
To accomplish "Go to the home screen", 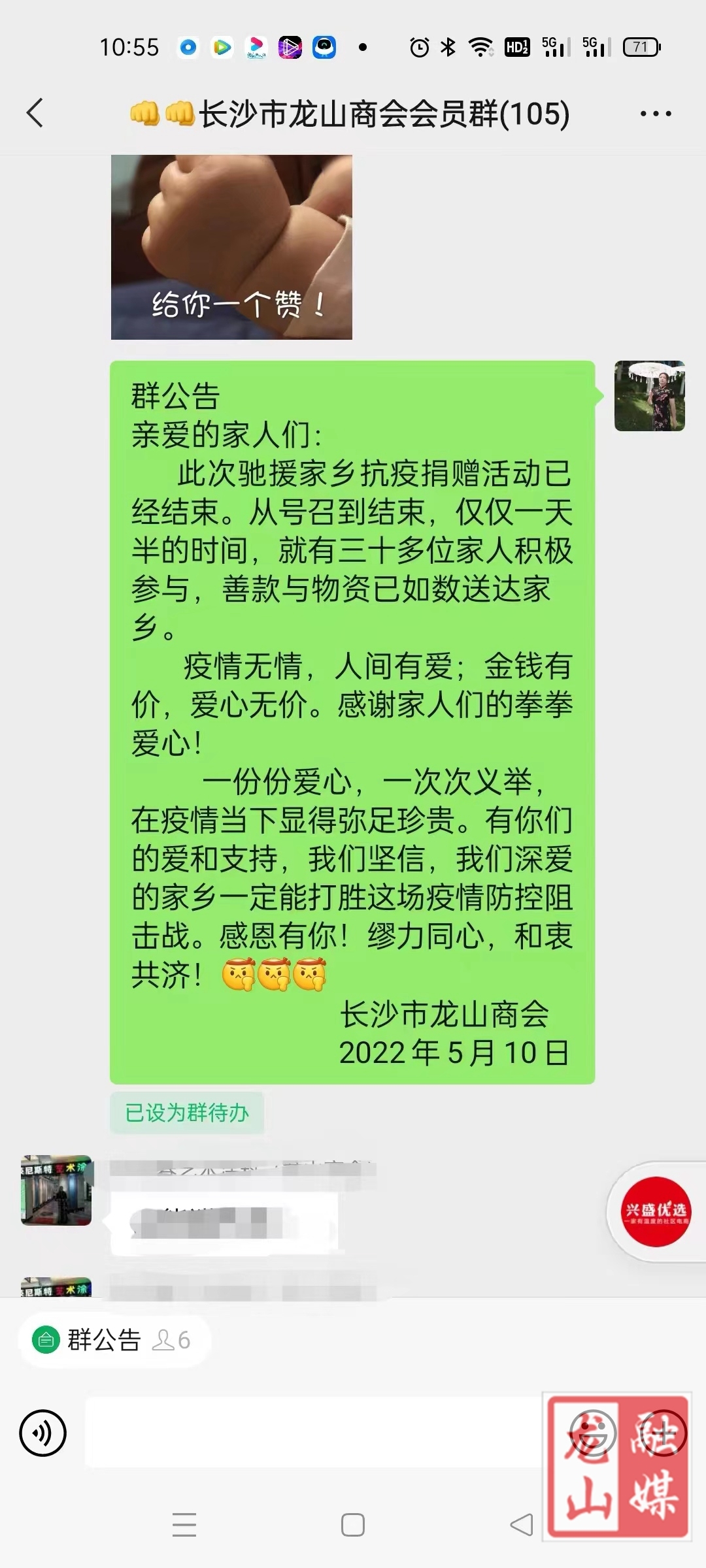I will tap(353, 1525).
